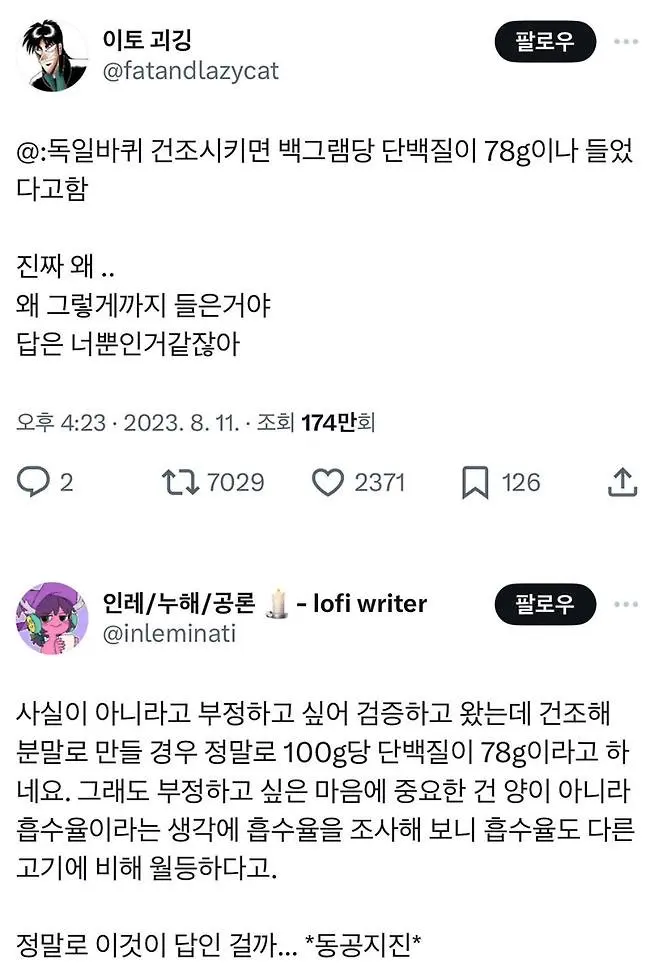Like the post with 2371 likes
658x977 pixels.
(328, 482)
